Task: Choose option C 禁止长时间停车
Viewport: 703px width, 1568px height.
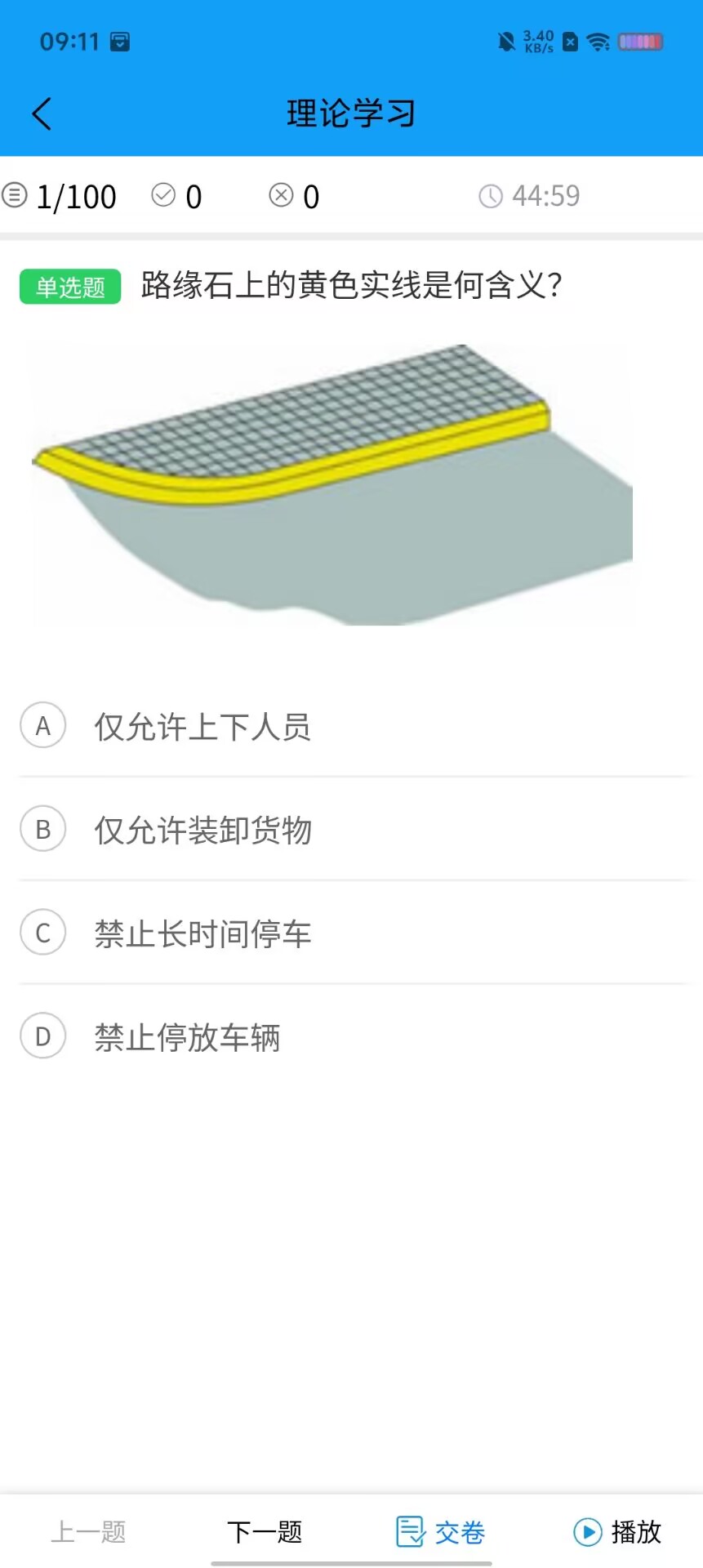Action: (x=202, y=933)
